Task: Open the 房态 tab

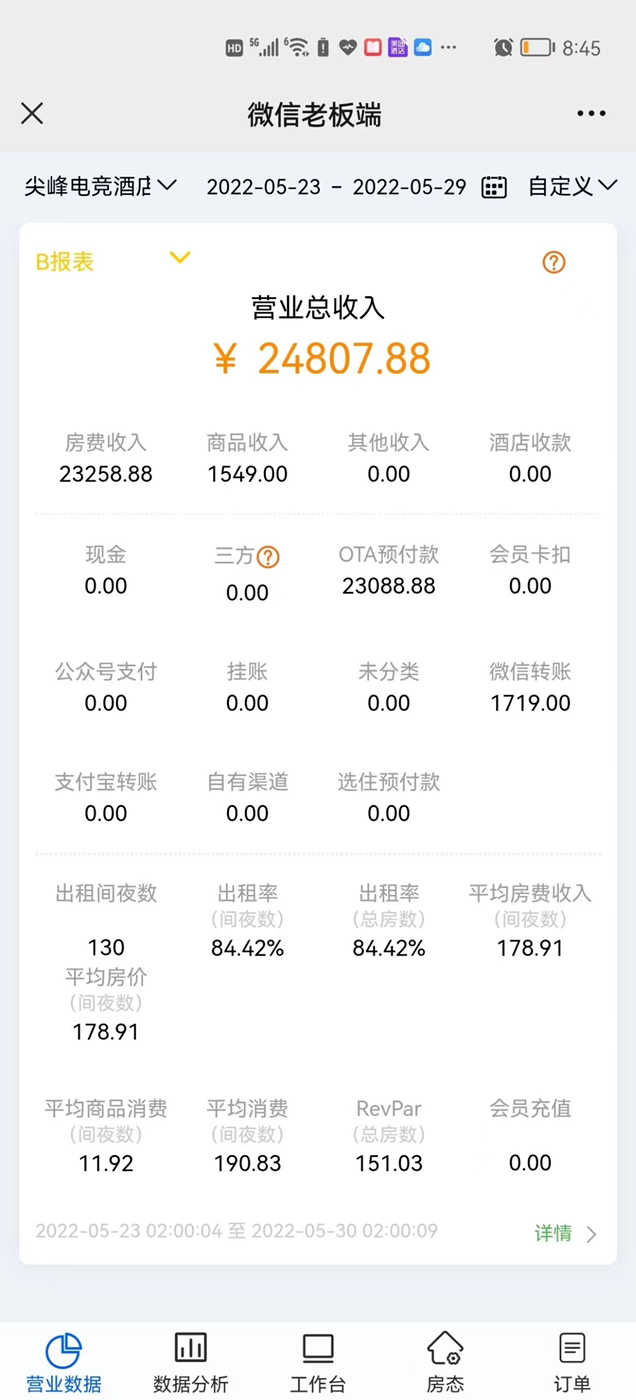Action: point(445,1362)
